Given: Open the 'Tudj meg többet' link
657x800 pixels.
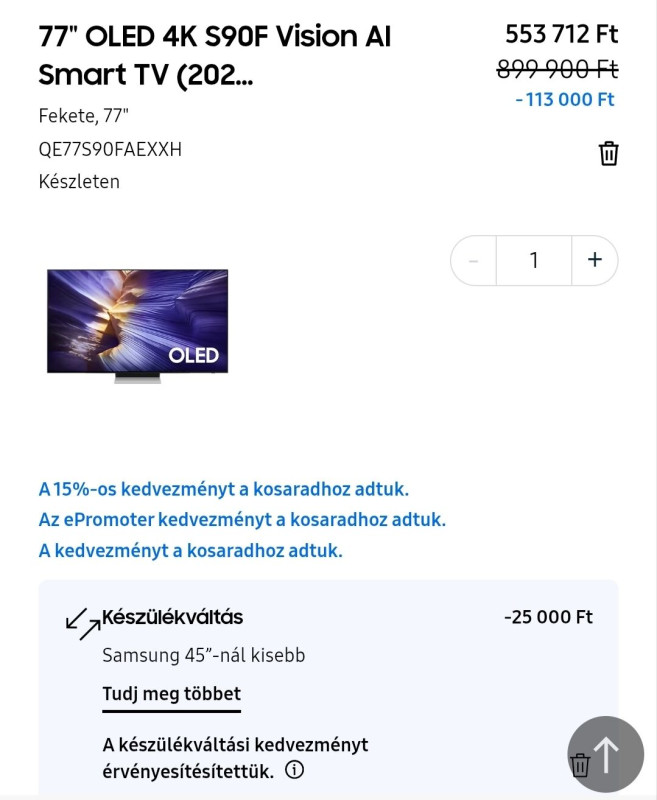Looking at the screenshot, I should click(171, 694).
